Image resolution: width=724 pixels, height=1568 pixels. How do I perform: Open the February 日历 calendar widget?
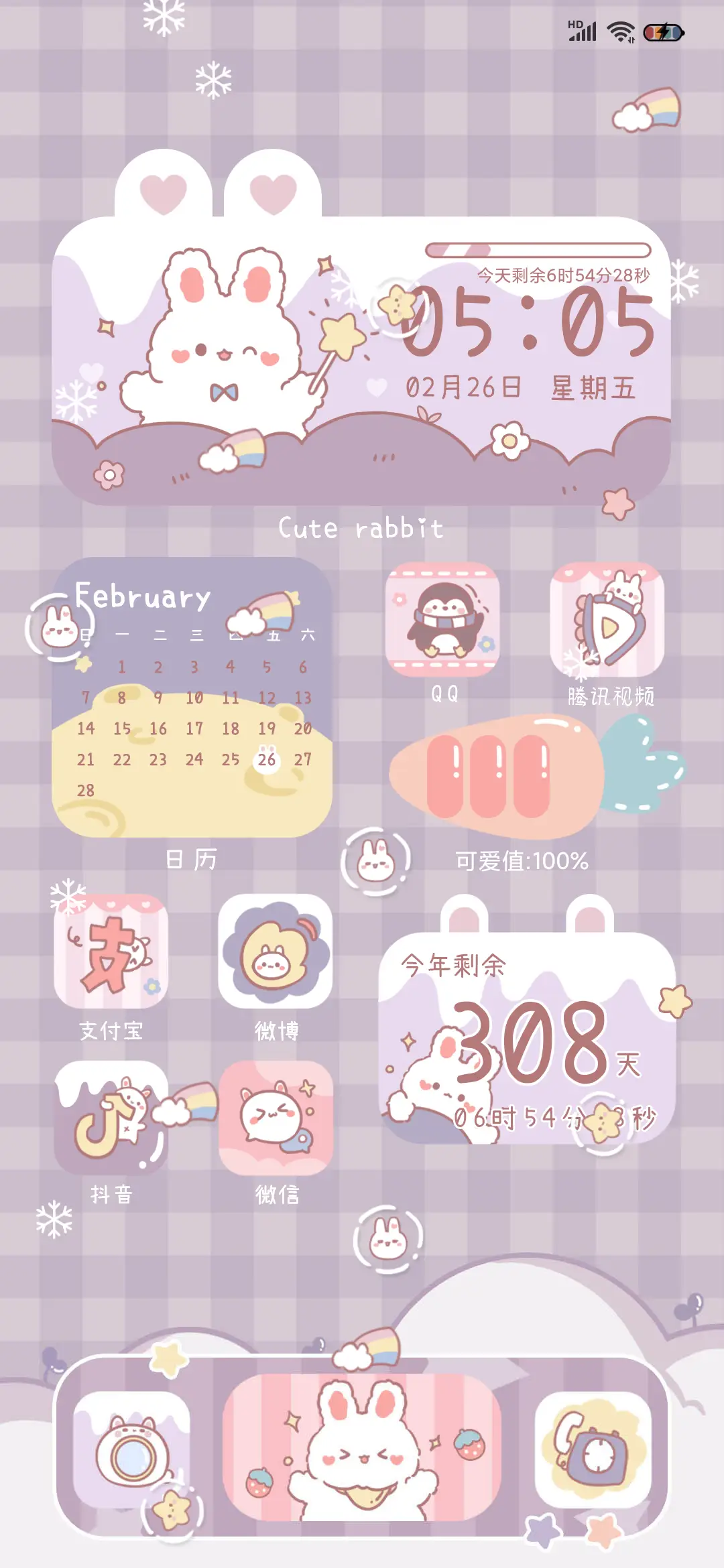click(192, 697)
